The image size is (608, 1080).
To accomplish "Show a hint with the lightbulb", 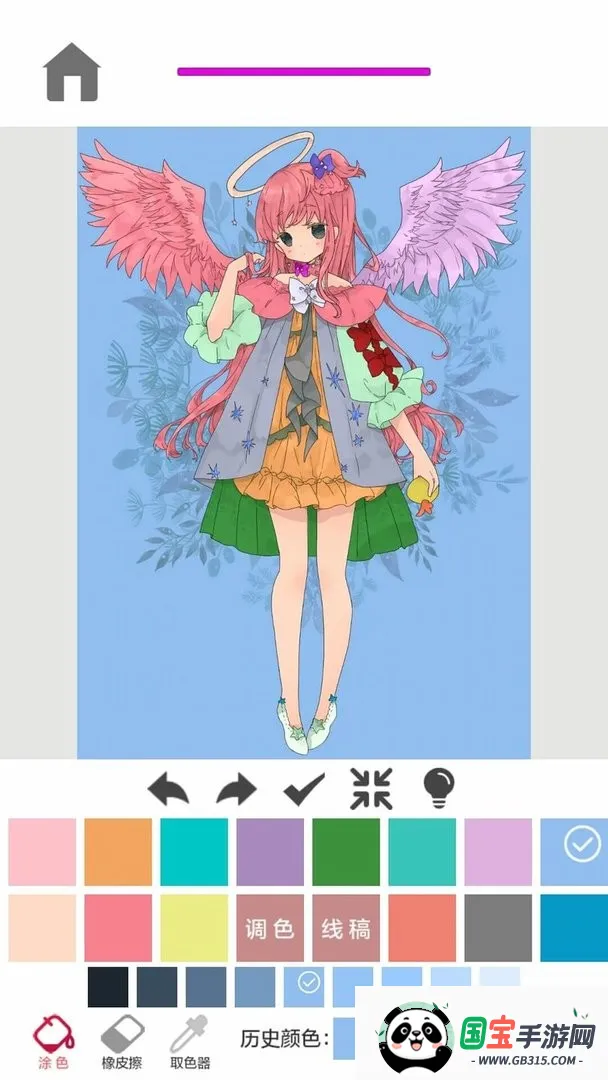I will [438, 789].
